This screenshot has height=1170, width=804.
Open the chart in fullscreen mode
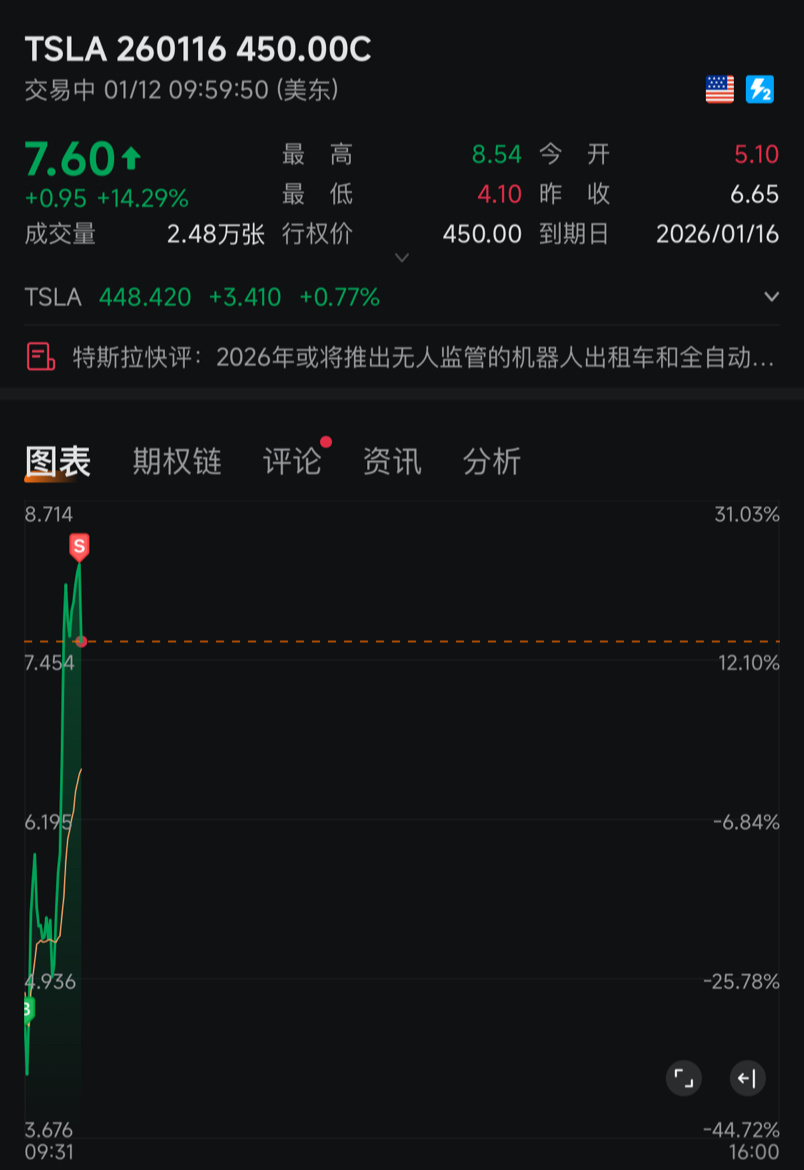[x=684, y=1078]
